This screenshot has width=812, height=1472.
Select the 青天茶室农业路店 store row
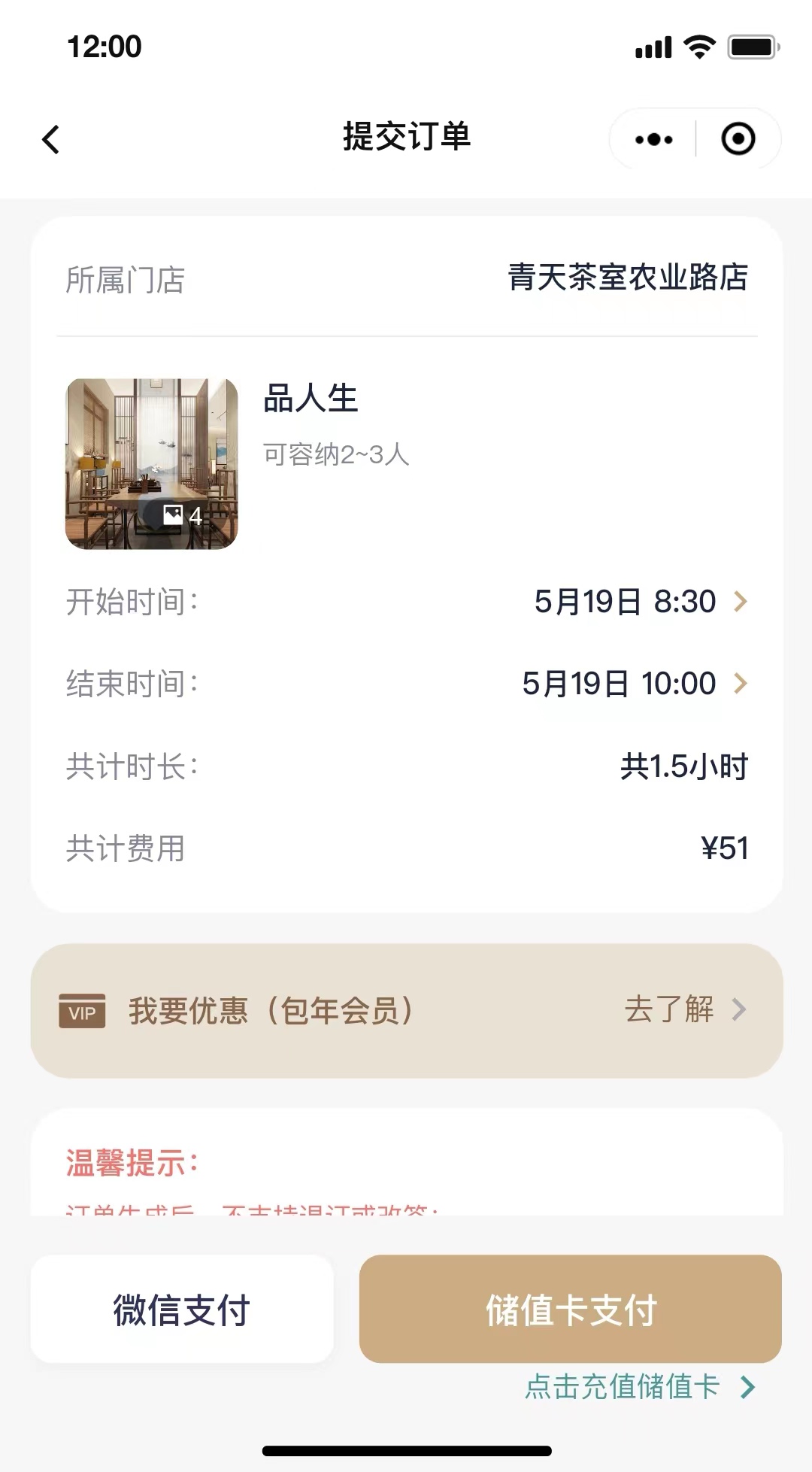406,280
